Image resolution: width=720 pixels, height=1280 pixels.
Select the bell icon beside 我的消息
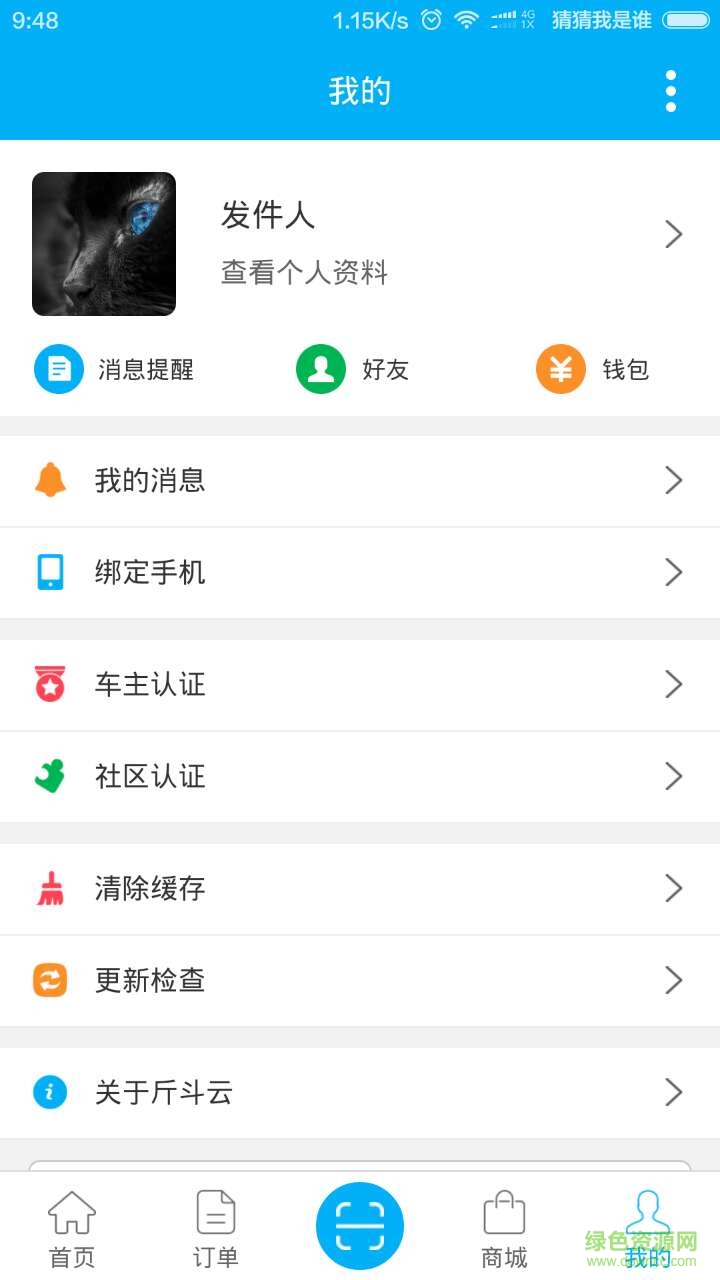pyautogui.click(x=49, y=480)
